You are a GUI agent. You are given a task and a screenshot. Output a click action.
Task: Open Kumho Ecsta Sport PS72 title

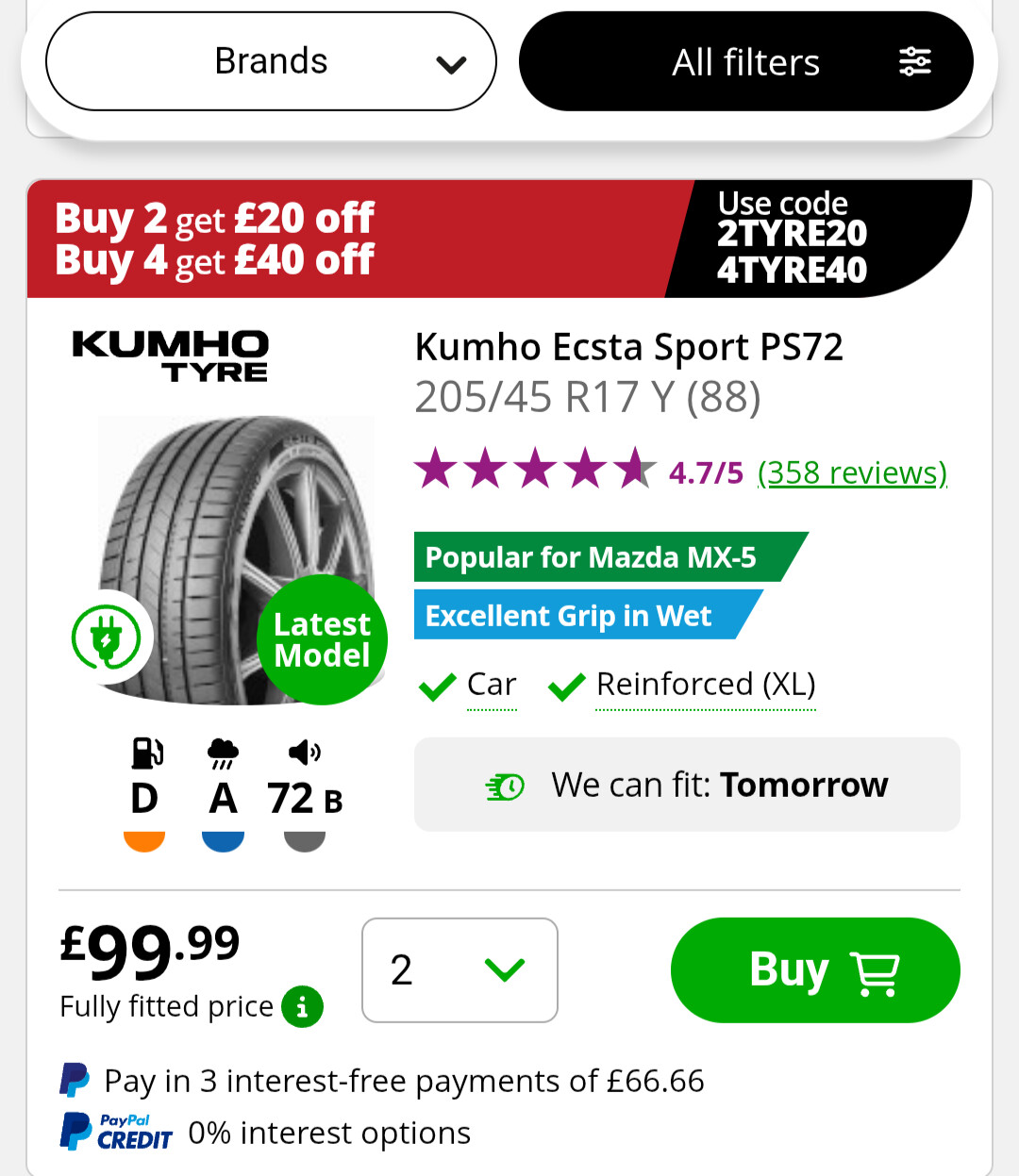click(x=628, y=347)
